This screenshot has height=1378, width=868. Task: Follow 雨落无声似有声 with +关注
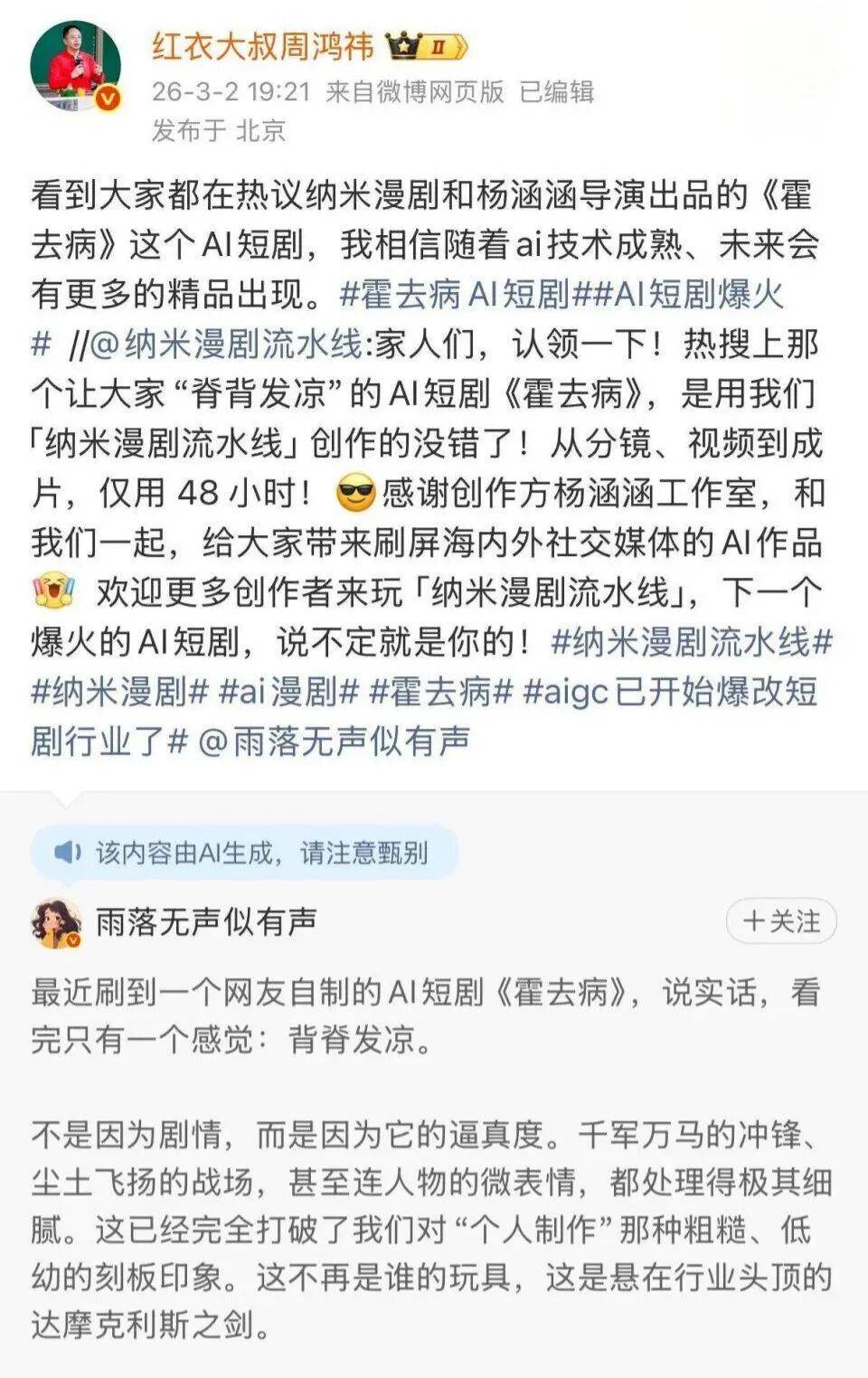point(781,921)
